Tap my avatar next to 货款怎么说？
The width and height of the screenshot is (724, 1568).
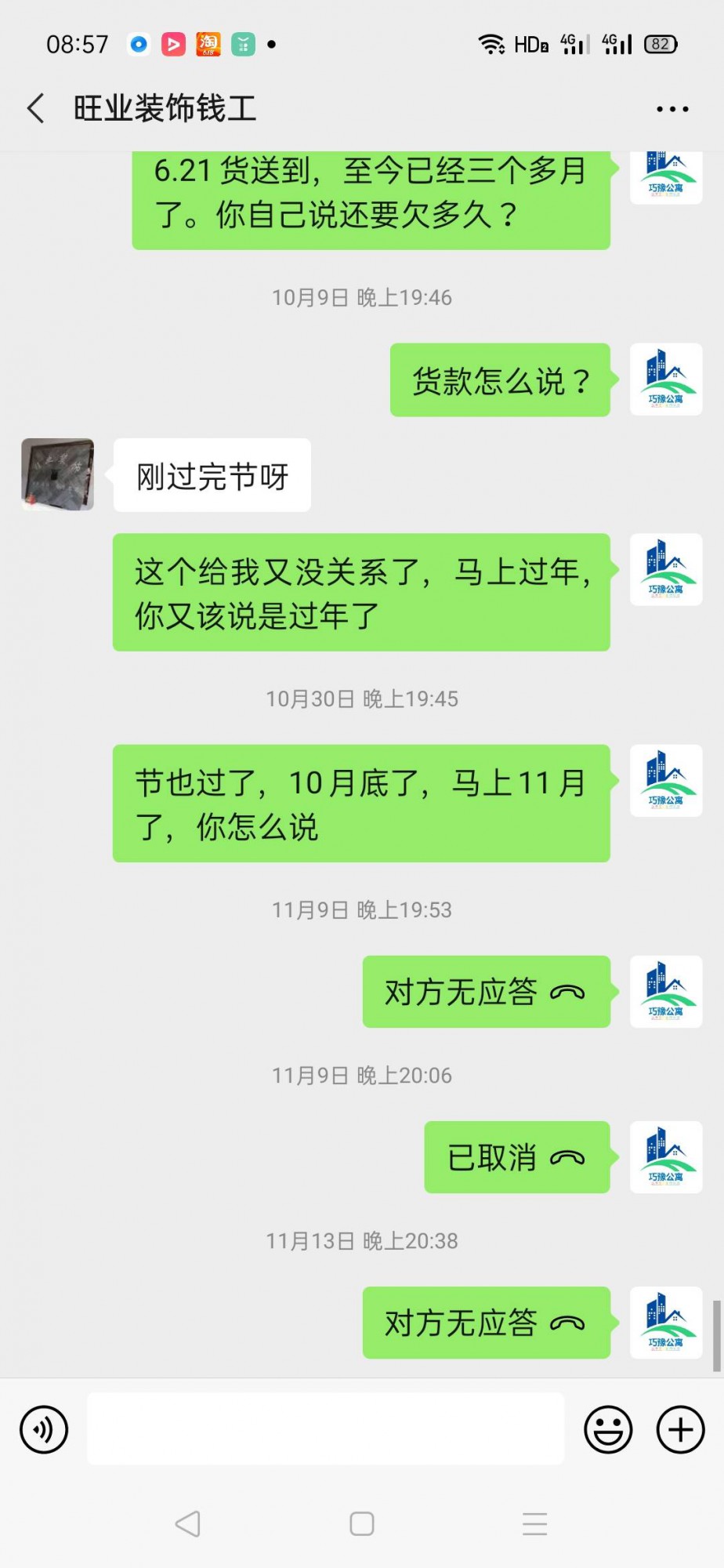pyautogui.click(x=666, y=379)
